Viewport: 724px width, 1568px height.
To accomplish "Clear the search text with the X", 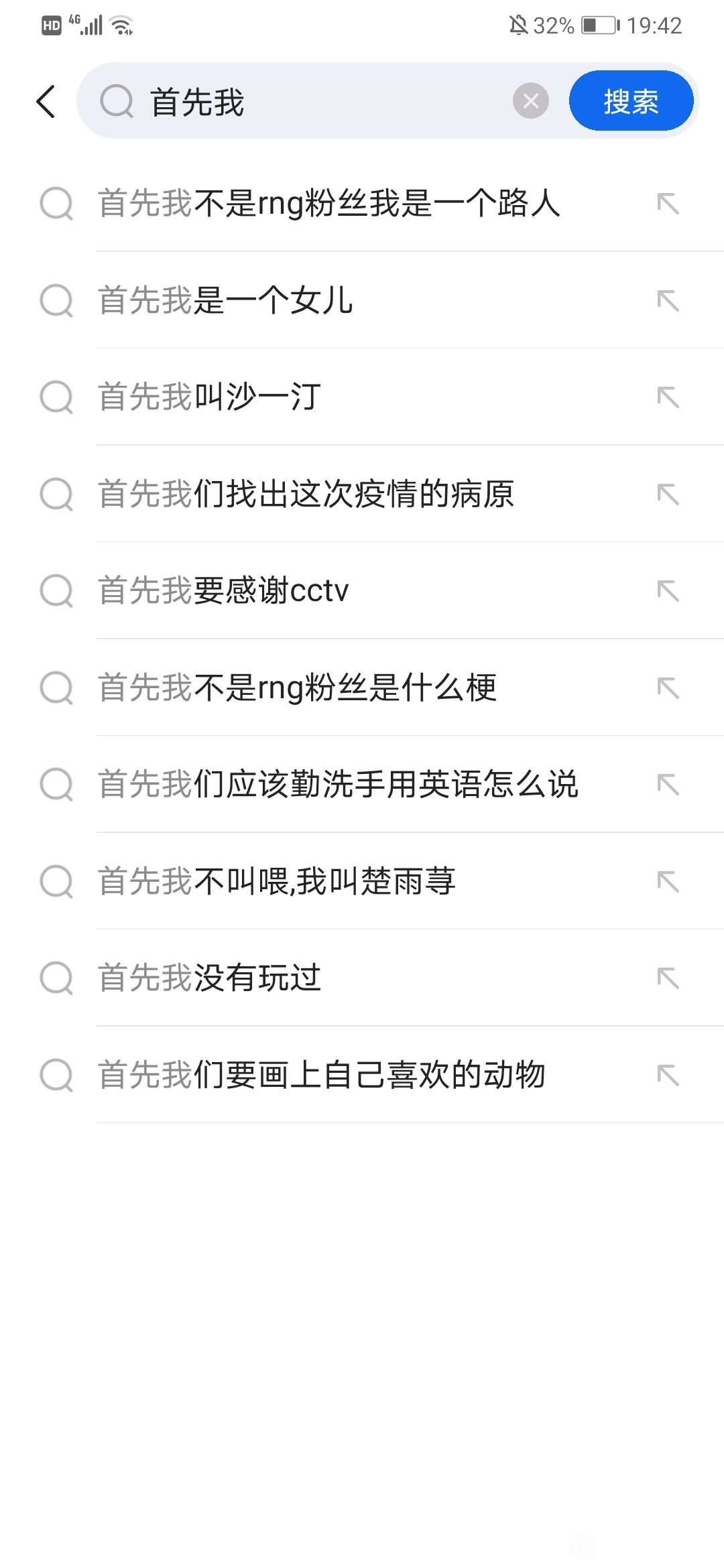I will point(530,101).
